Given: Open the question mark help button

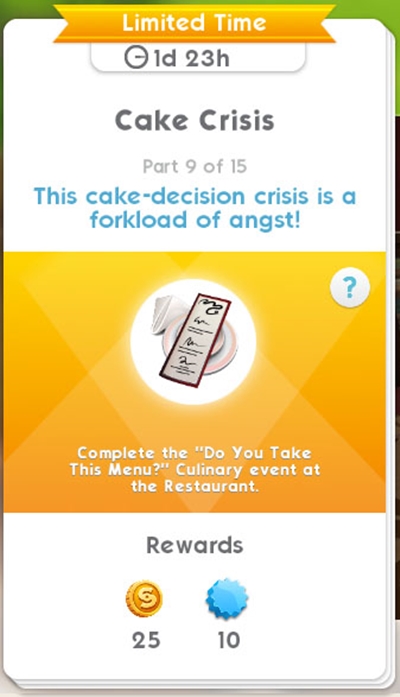Looking at the screenshot, I should pyautogui.click(x=350, y=288).
